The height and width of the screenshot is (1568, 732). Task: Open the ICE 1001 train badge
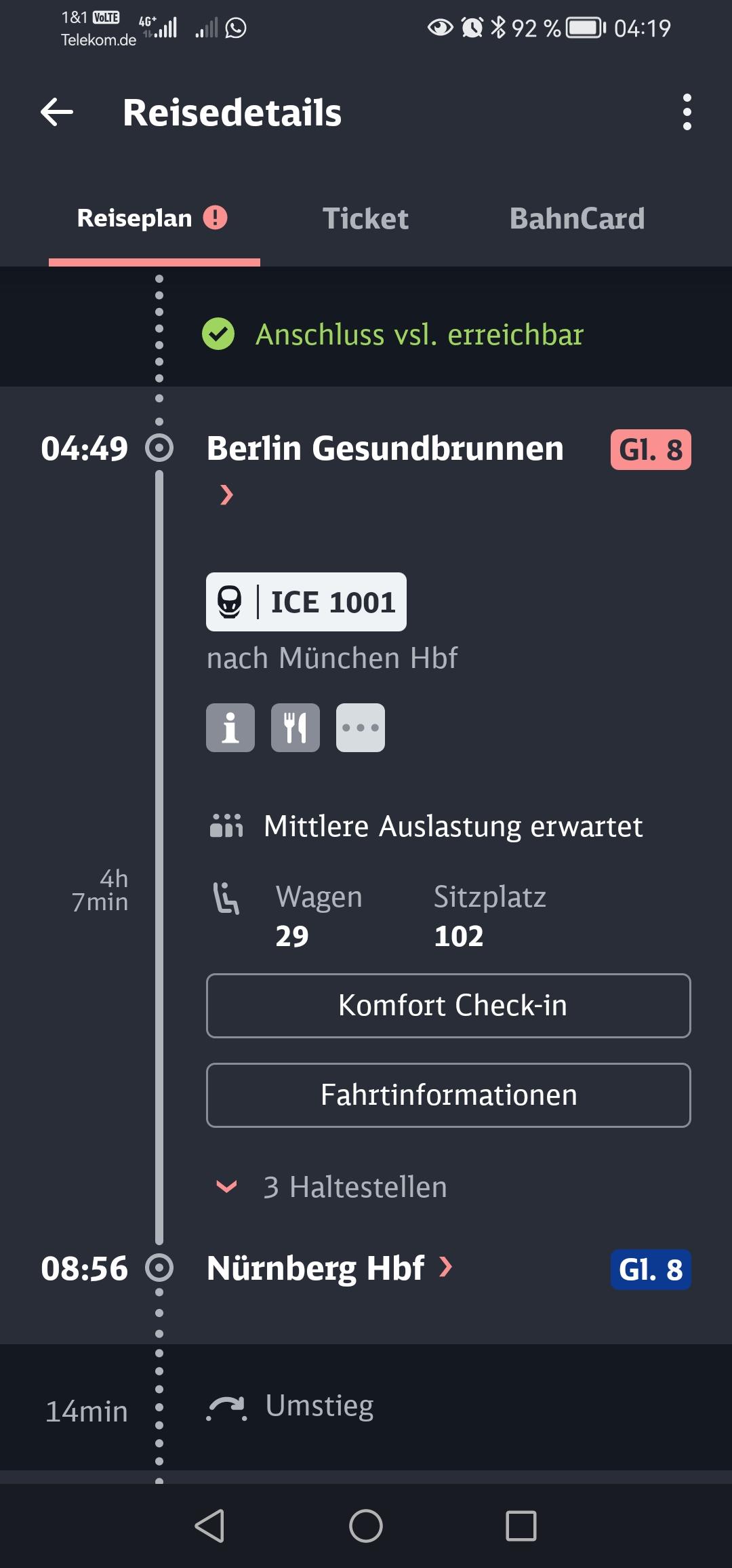point(306,602)
